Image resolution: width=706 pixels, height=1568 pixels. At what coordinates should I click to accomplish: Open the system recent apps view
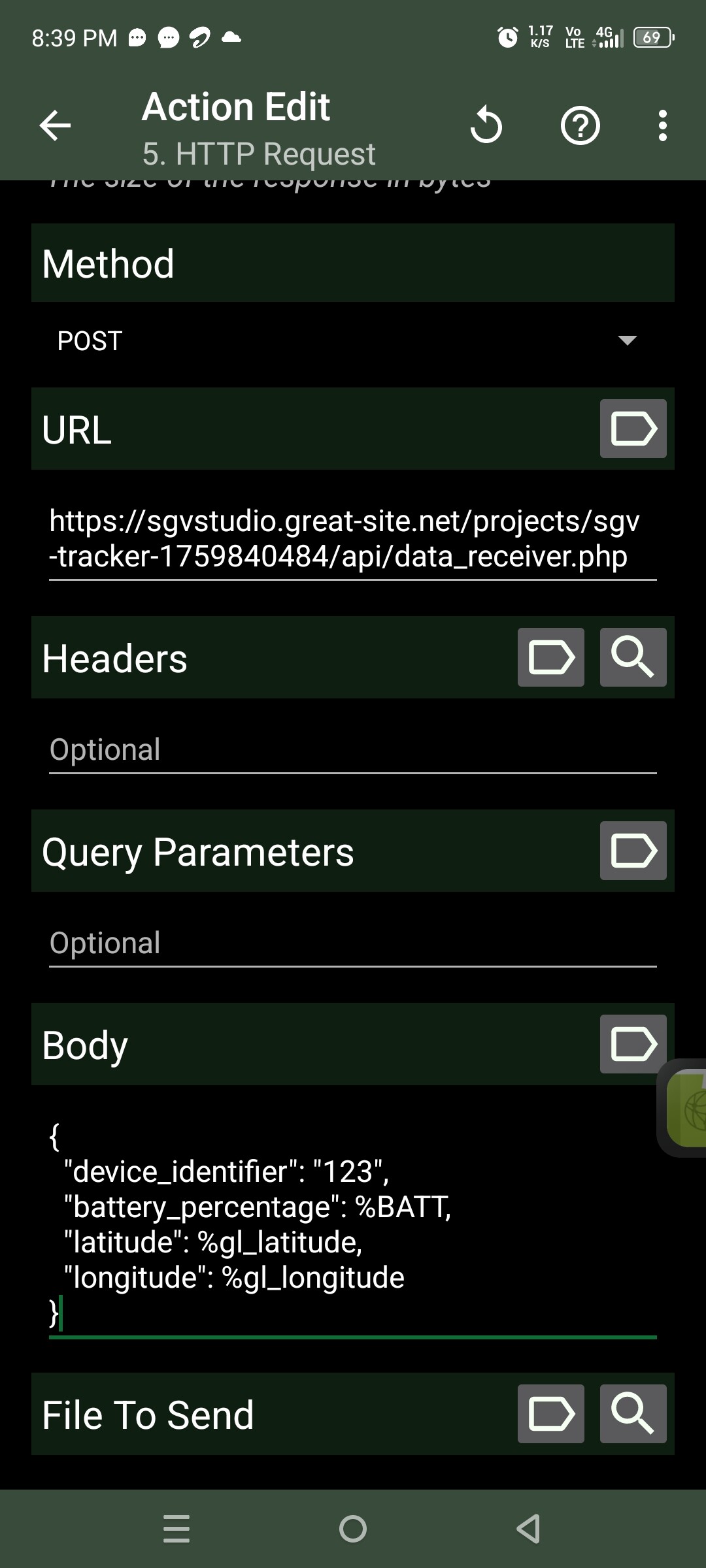176,1529
